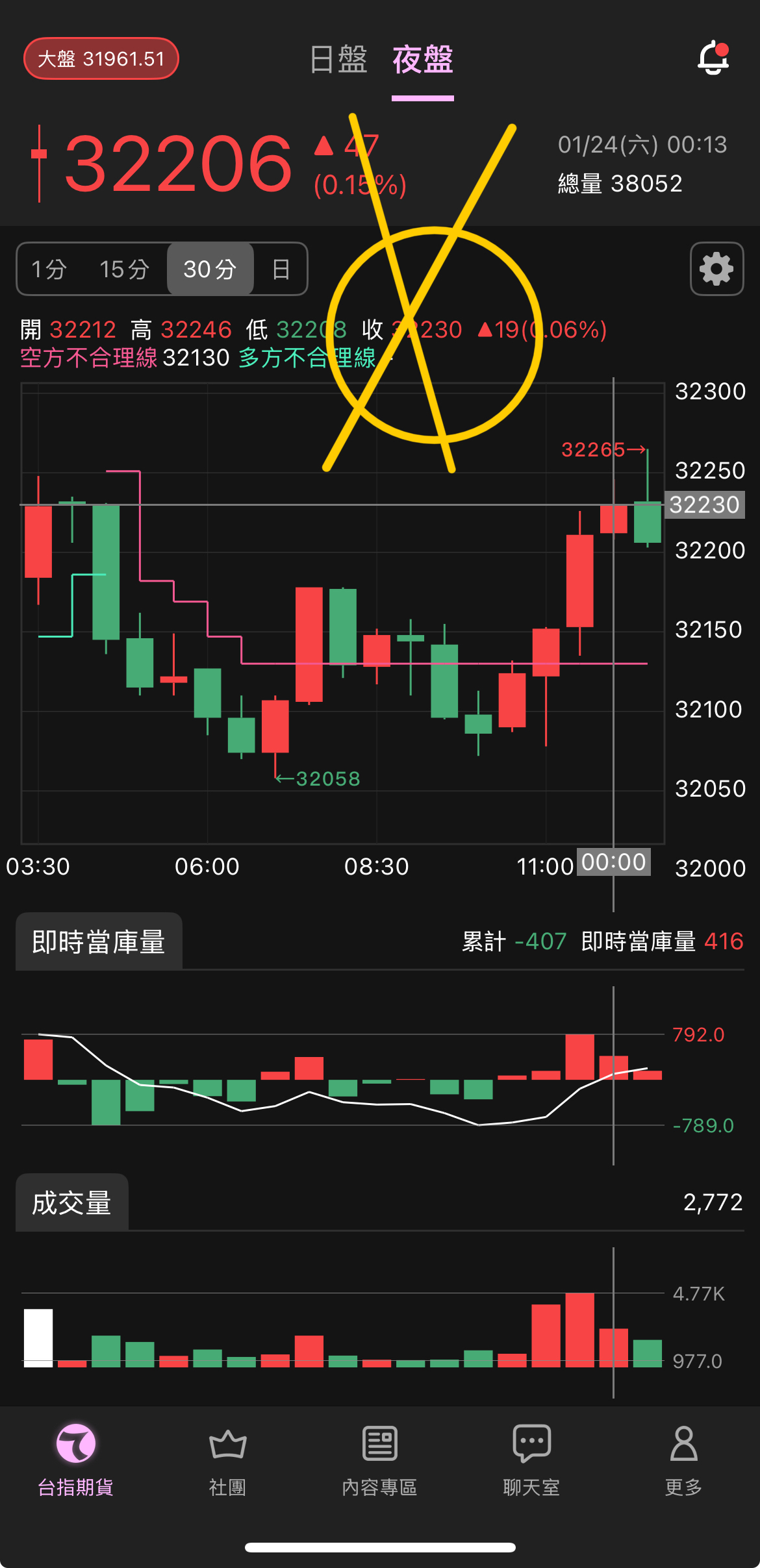Select the 夜盤 night session tab
The width and height of the screenshot is (760, 1568).
422,60
